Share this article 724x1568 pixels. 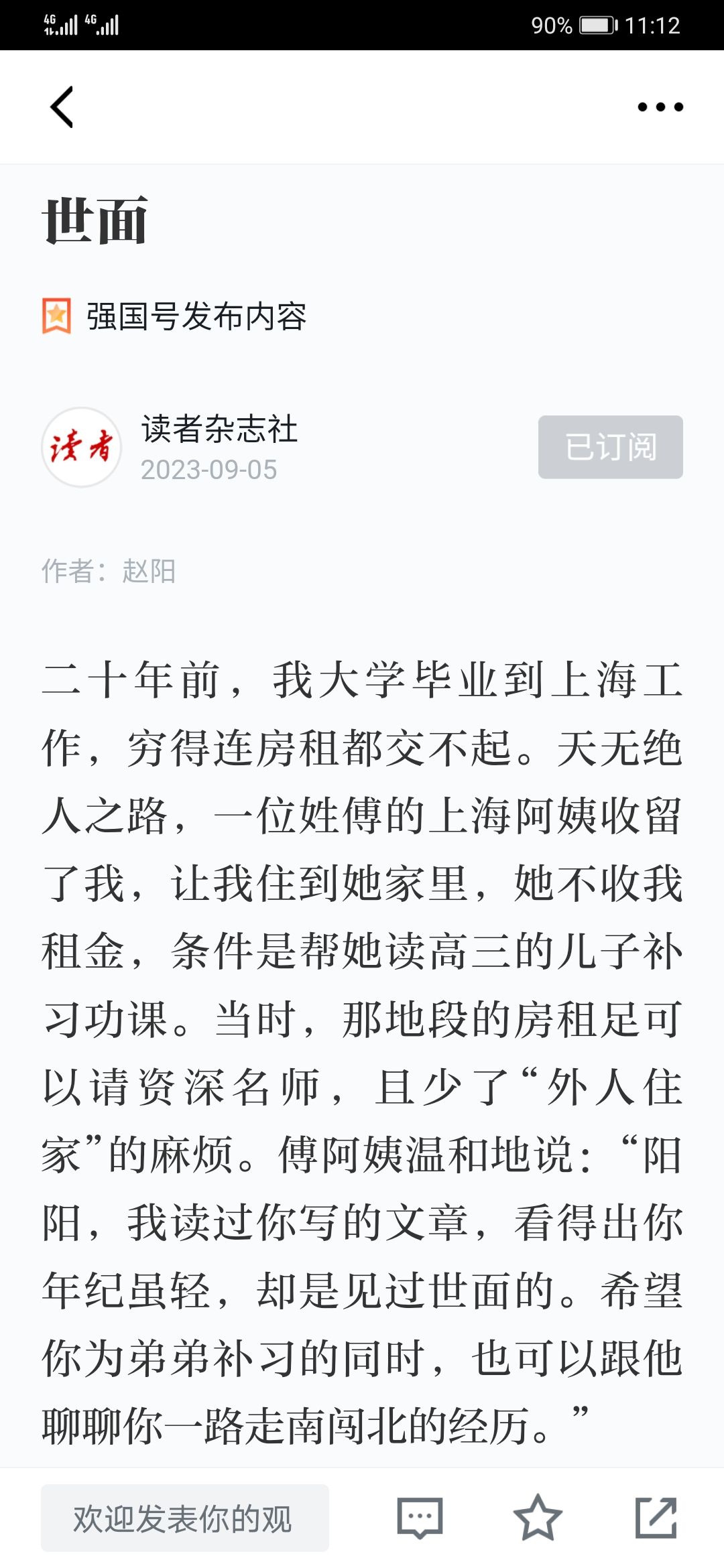coord(656,1518)
